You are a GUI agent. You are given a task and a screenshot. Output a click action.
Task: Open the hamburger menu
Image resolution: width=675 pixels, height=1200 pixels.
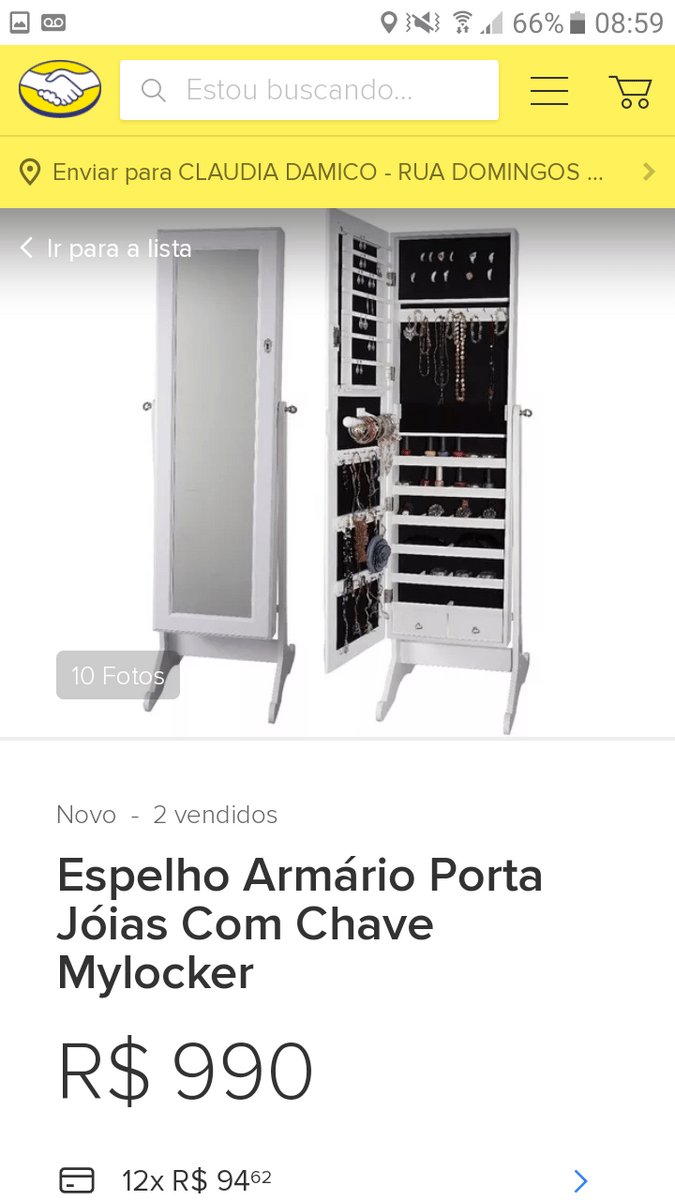[549, 90]
